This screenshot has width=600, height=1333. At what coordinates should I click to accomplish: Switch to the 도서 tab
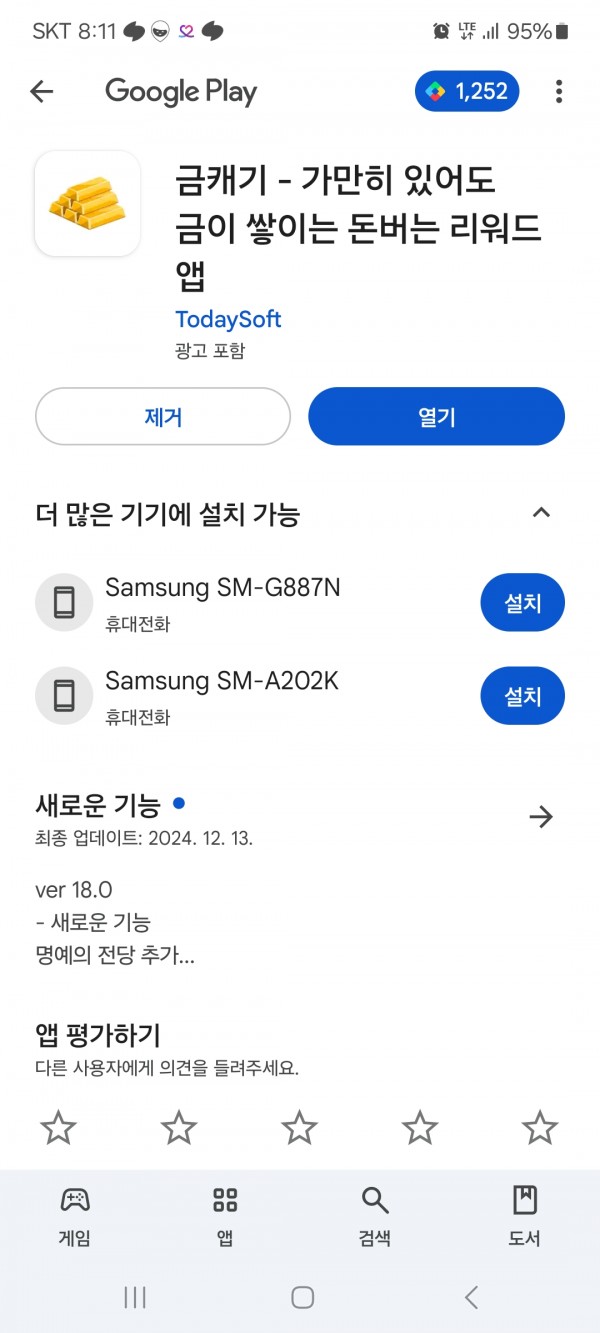(x=524, y=1215)
